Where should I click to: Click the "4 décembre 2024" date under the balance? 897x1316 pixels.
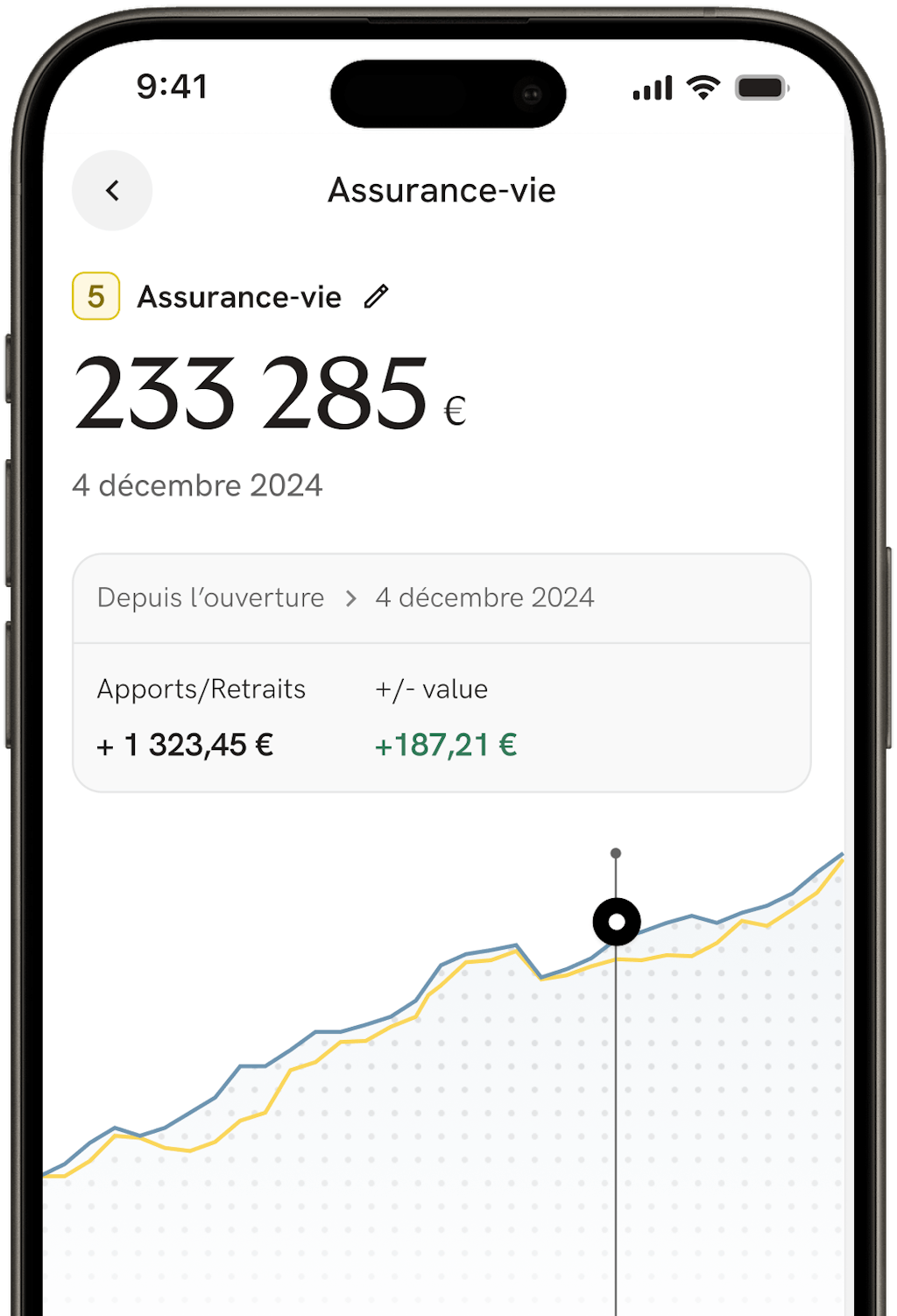(199, 485)
